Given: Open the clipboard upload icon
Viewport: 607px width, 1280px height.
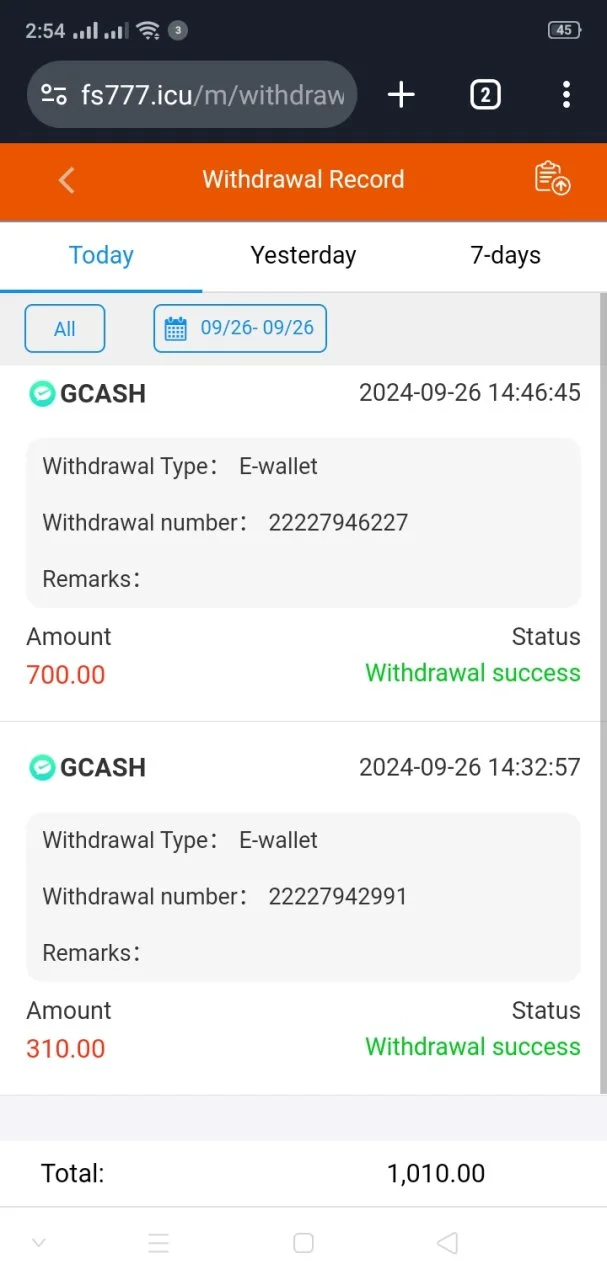Looking at the screenshot, I should point(552,179).
